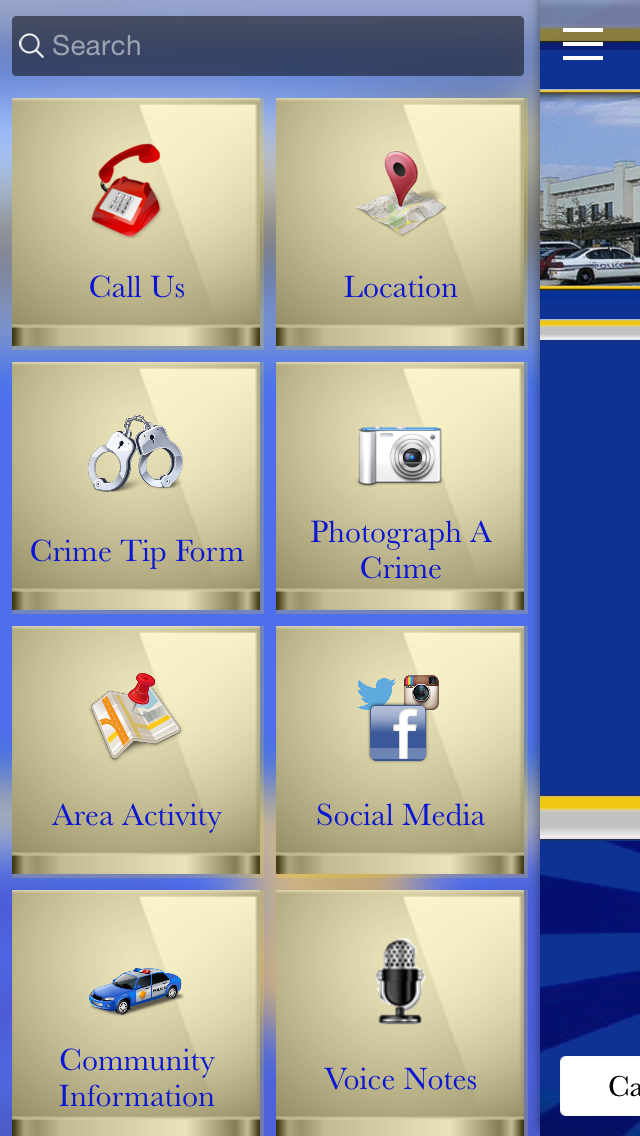Close the drawer via hamburger menu icon
This screenshot has height=1136, width=640.
click(x=583, y=44)
